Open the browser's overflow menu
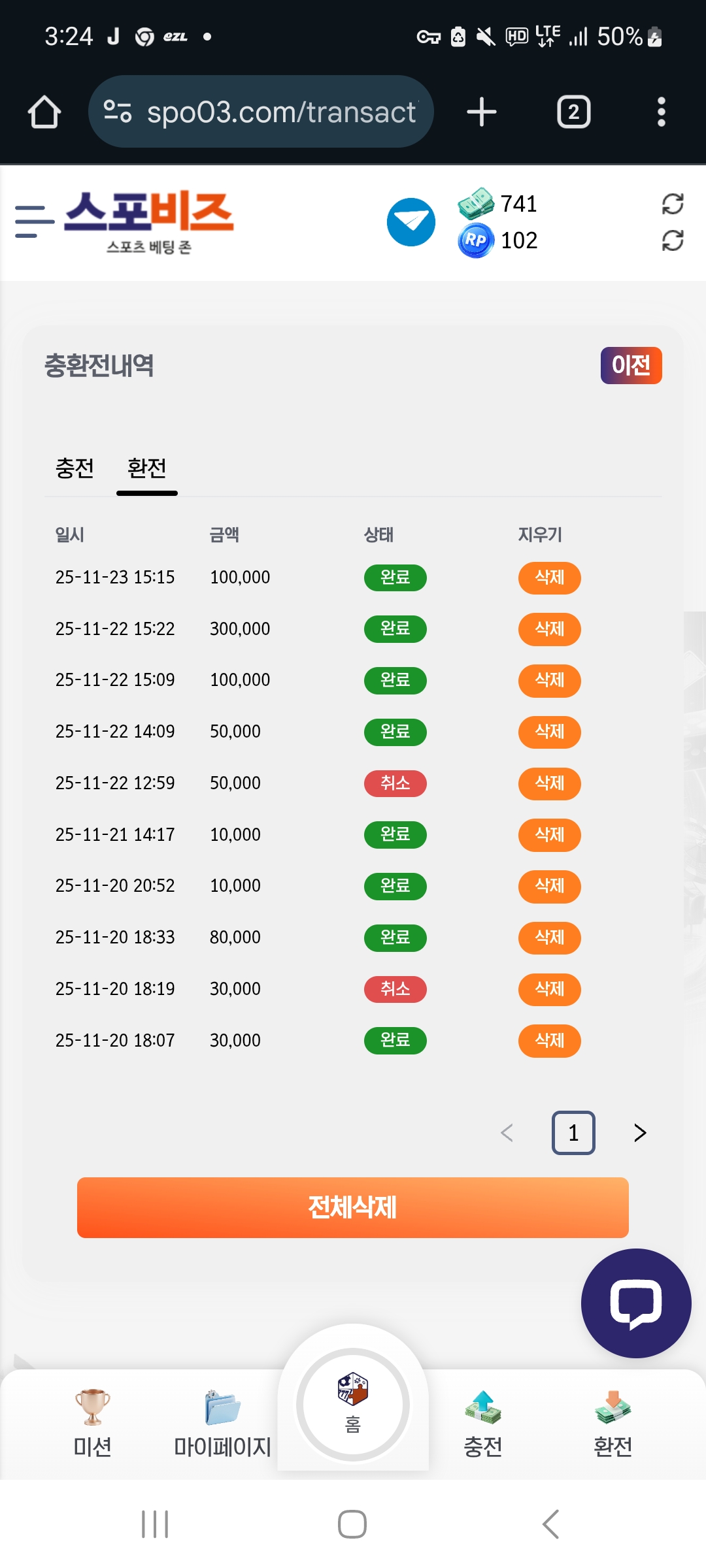 click(x=661, y=112)
